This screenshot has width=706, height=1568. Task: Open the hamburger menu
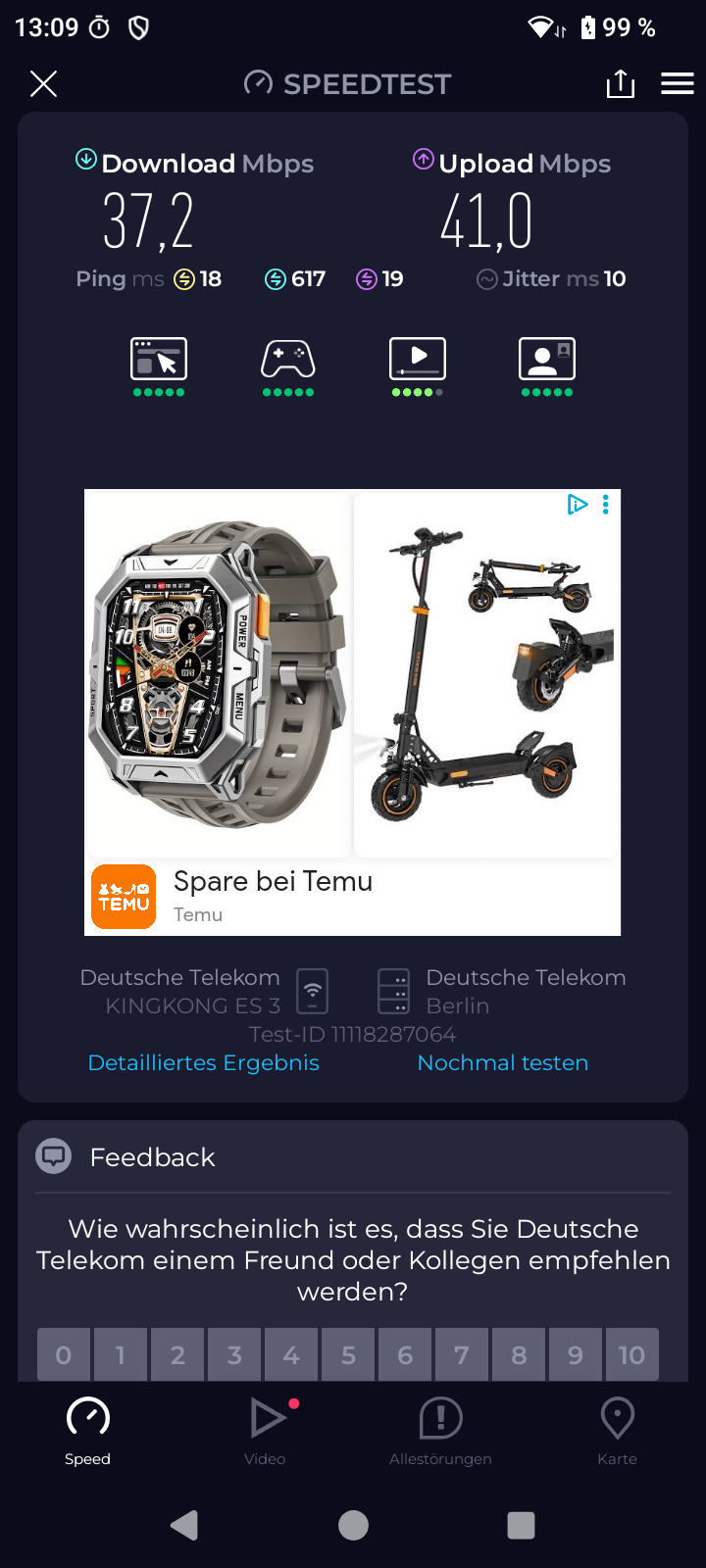tap(677, 84)
